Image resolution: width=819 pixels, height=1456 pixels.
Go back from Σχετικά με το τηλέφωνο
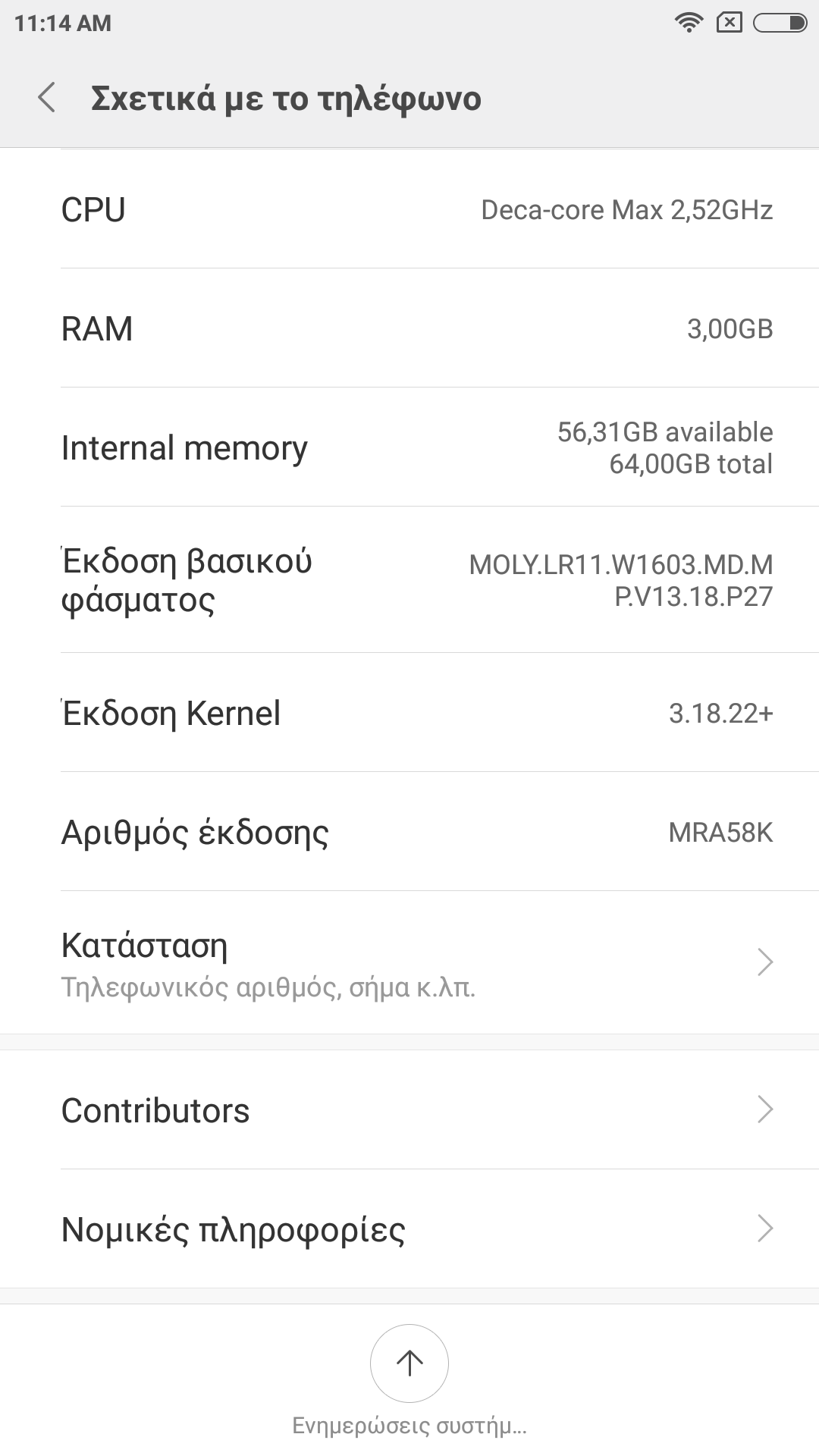pos(47,98)
